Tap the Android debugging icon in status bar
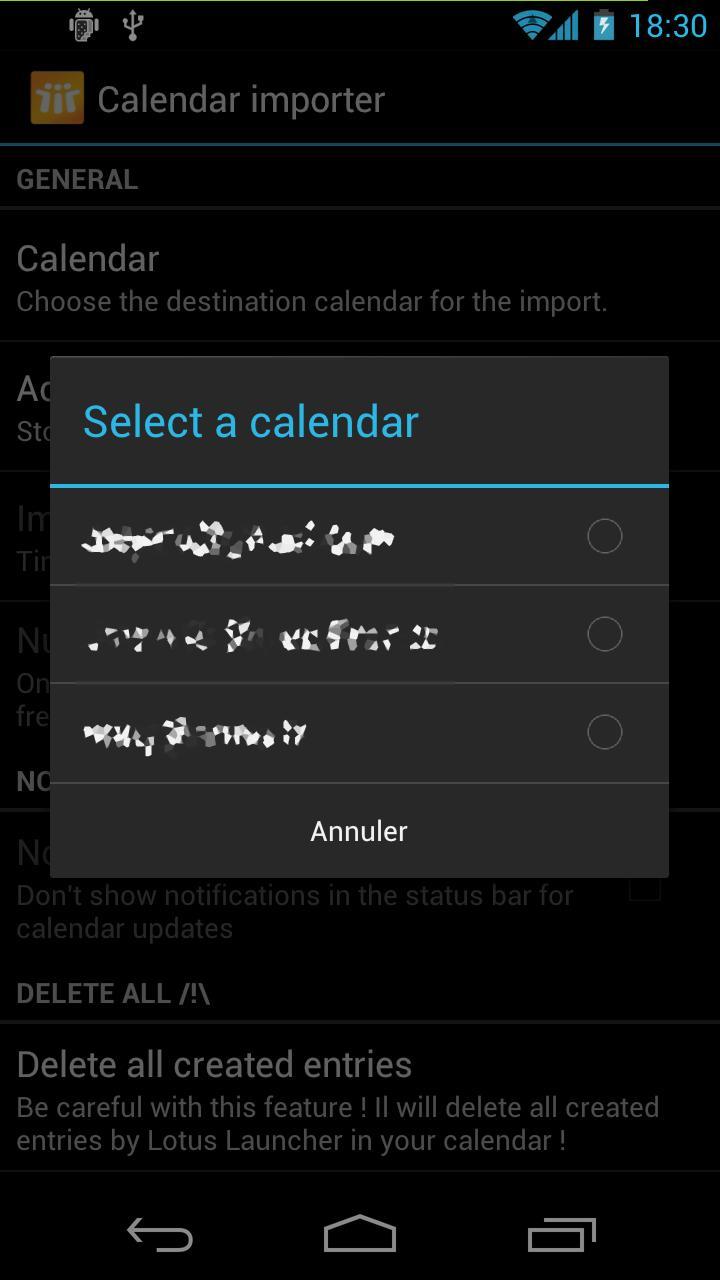 coord(83,25)
